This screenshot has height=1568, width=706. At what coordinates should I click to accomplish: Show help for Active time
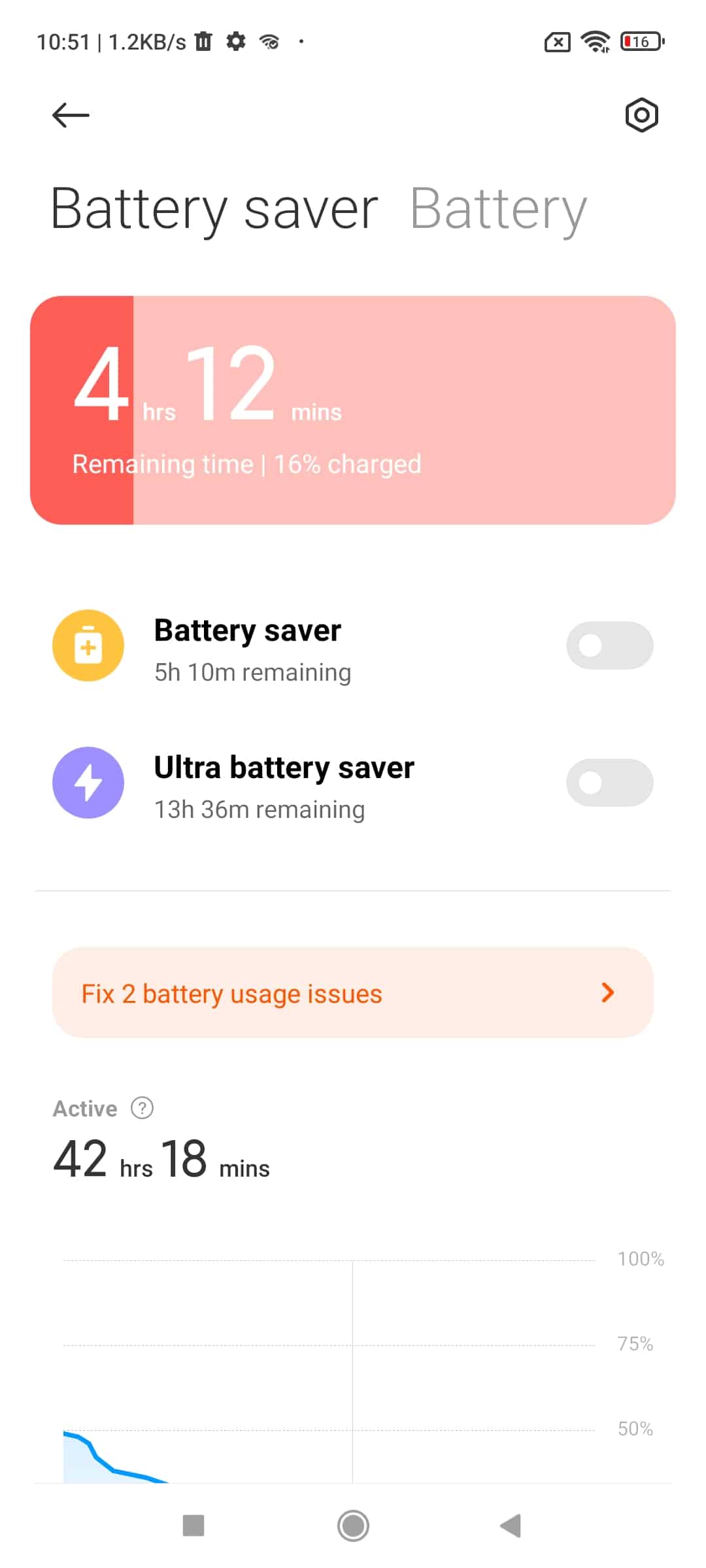pos(142,1108)
